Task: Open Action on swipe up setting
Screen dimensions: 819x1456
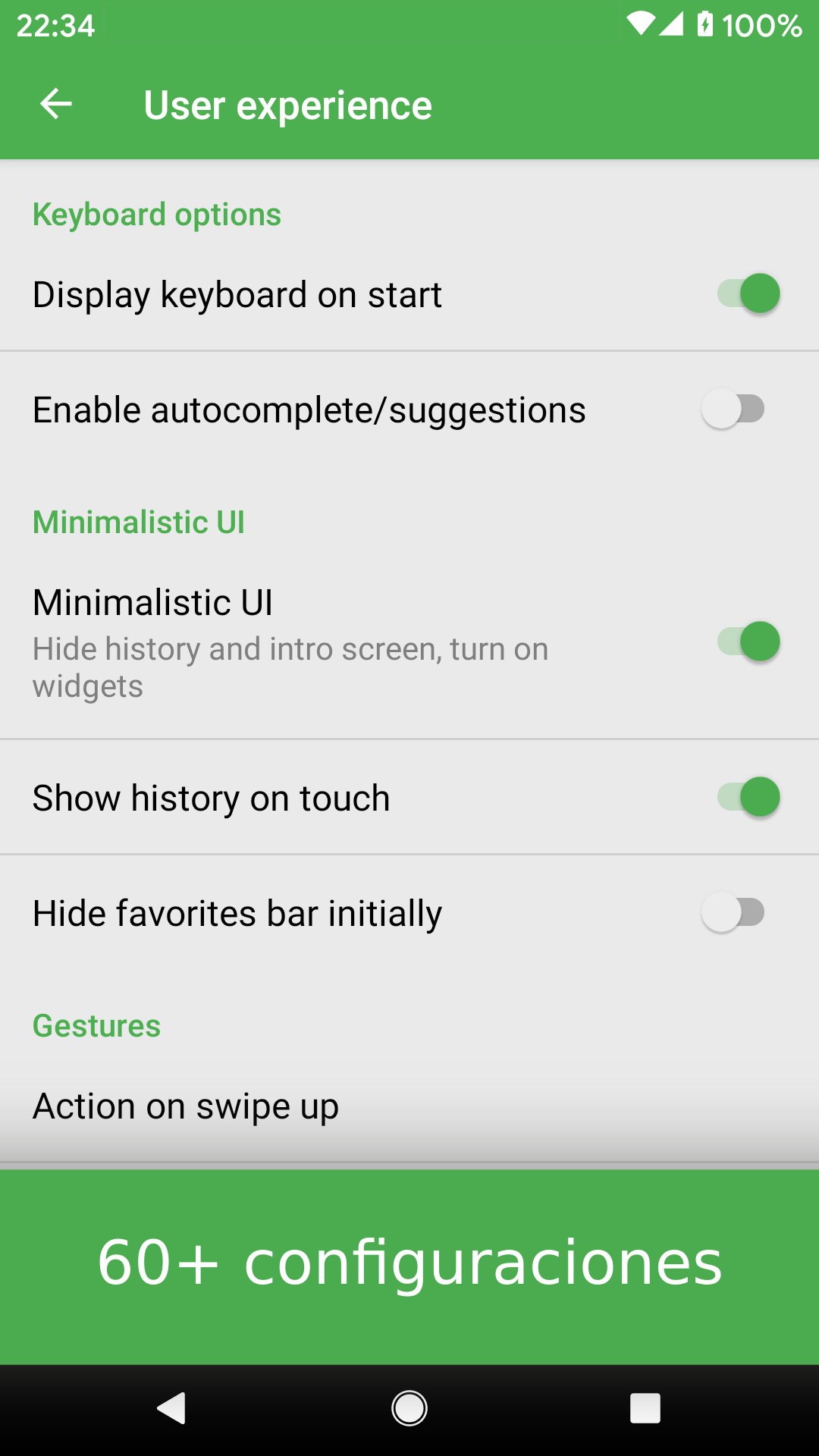Action: 186,1106
